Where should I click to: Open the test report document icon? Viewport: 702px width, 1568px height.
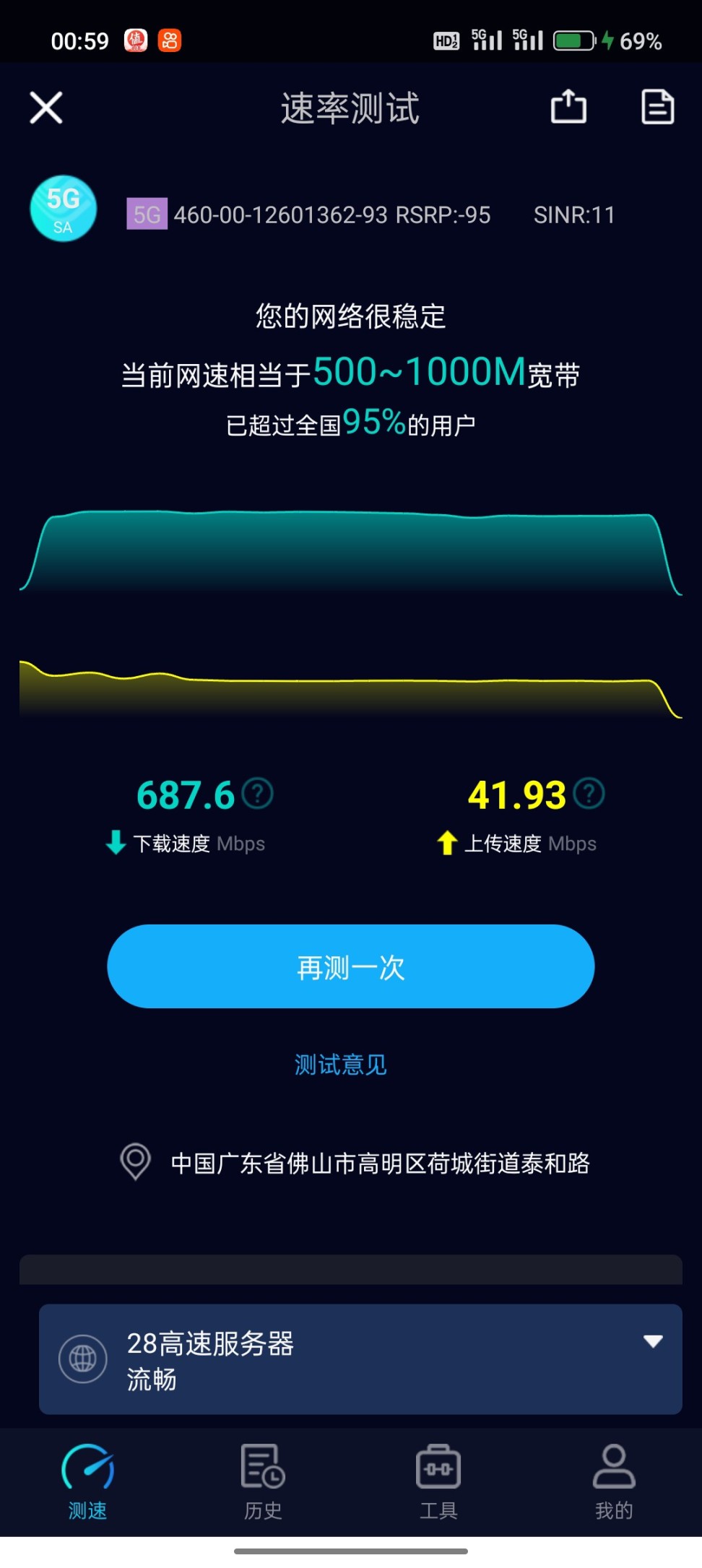[657, 107]
